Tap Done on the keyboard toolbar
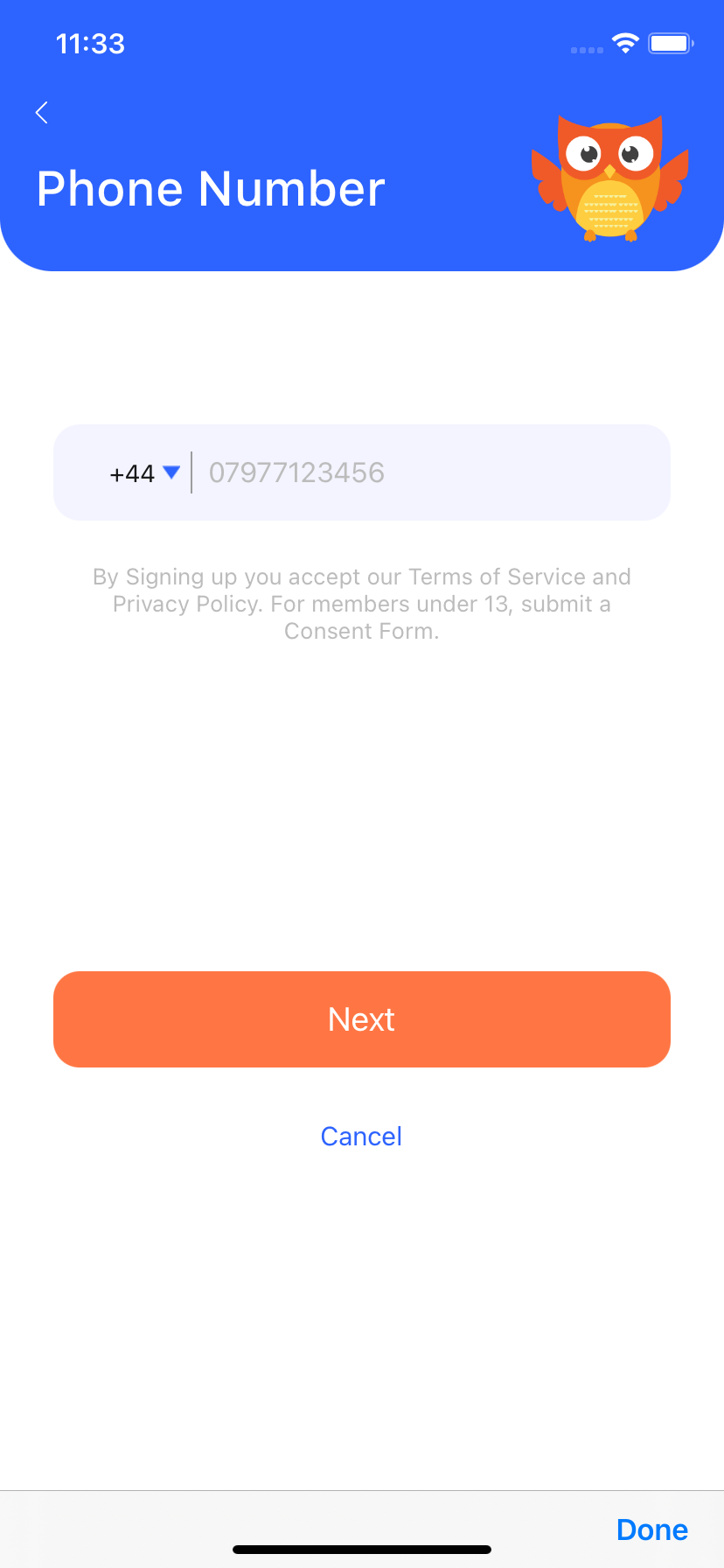The width and height of the screenshot is (724, 1568). (x=652, y=1529)
